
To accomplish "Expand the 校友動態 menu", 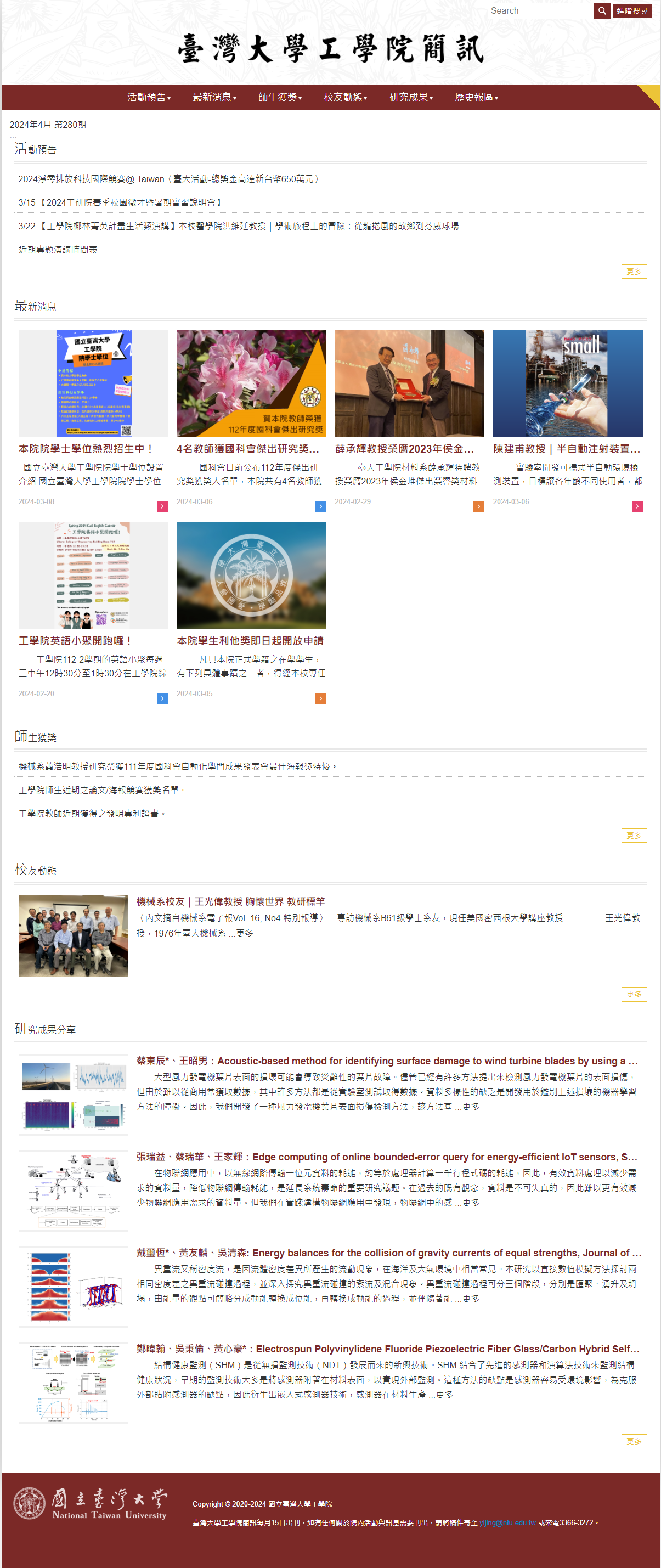I will tap(345, 98).
